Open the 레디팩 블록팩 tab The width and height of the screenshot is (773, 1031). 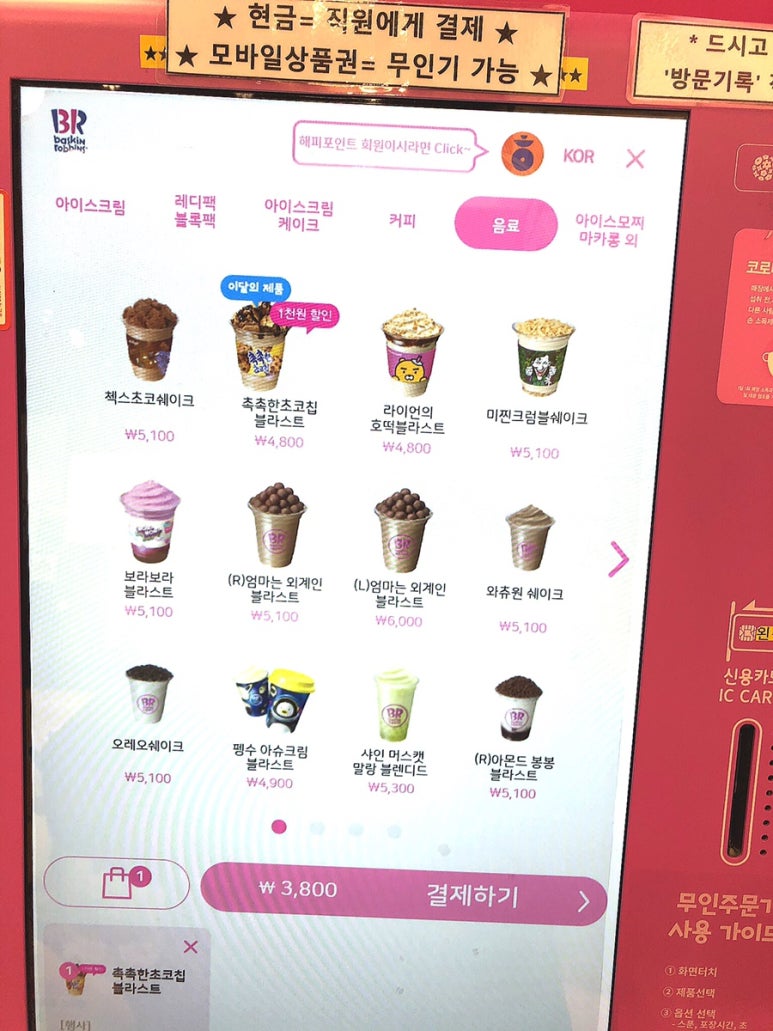pyautogui.click(x=194, y=213)
